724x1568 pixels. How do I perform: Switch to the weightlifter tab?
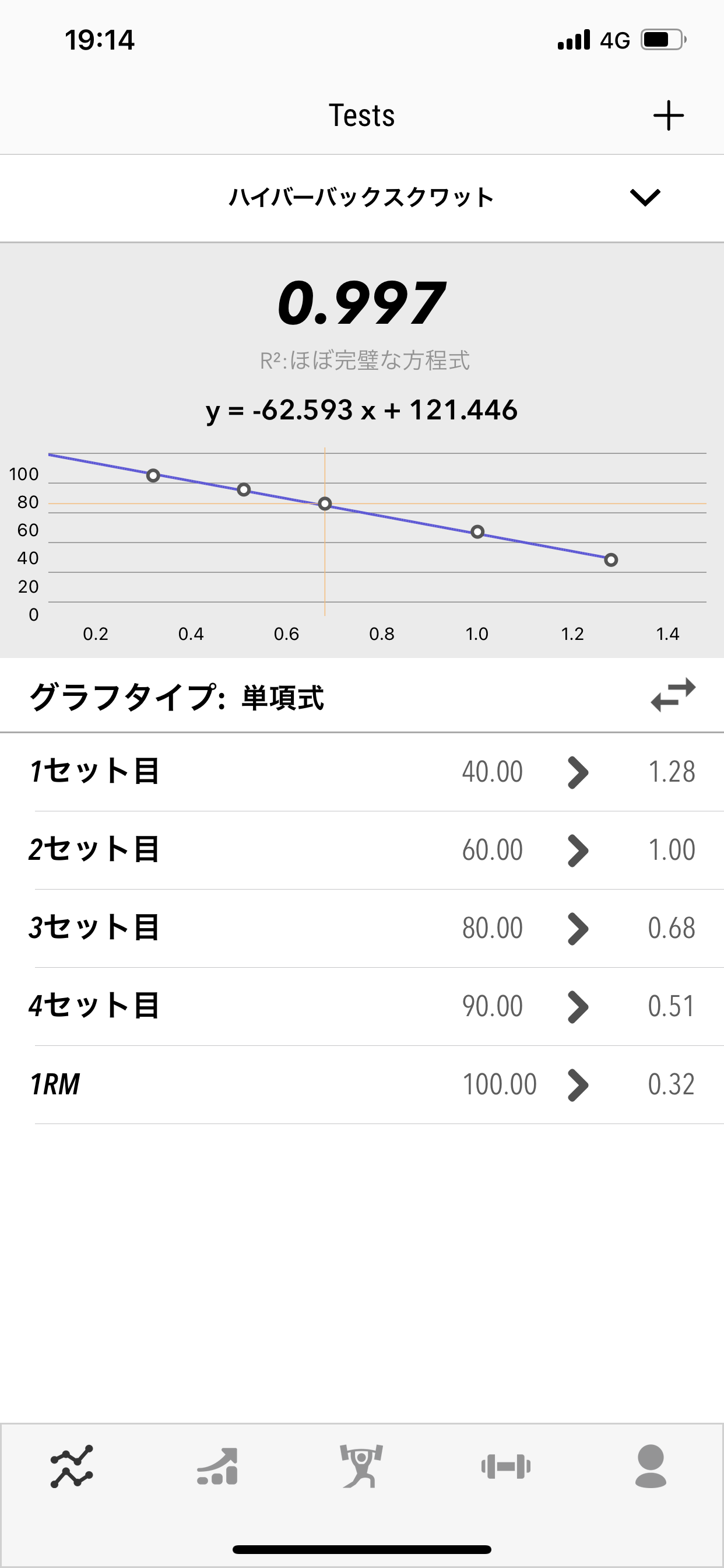(361, 1466)
